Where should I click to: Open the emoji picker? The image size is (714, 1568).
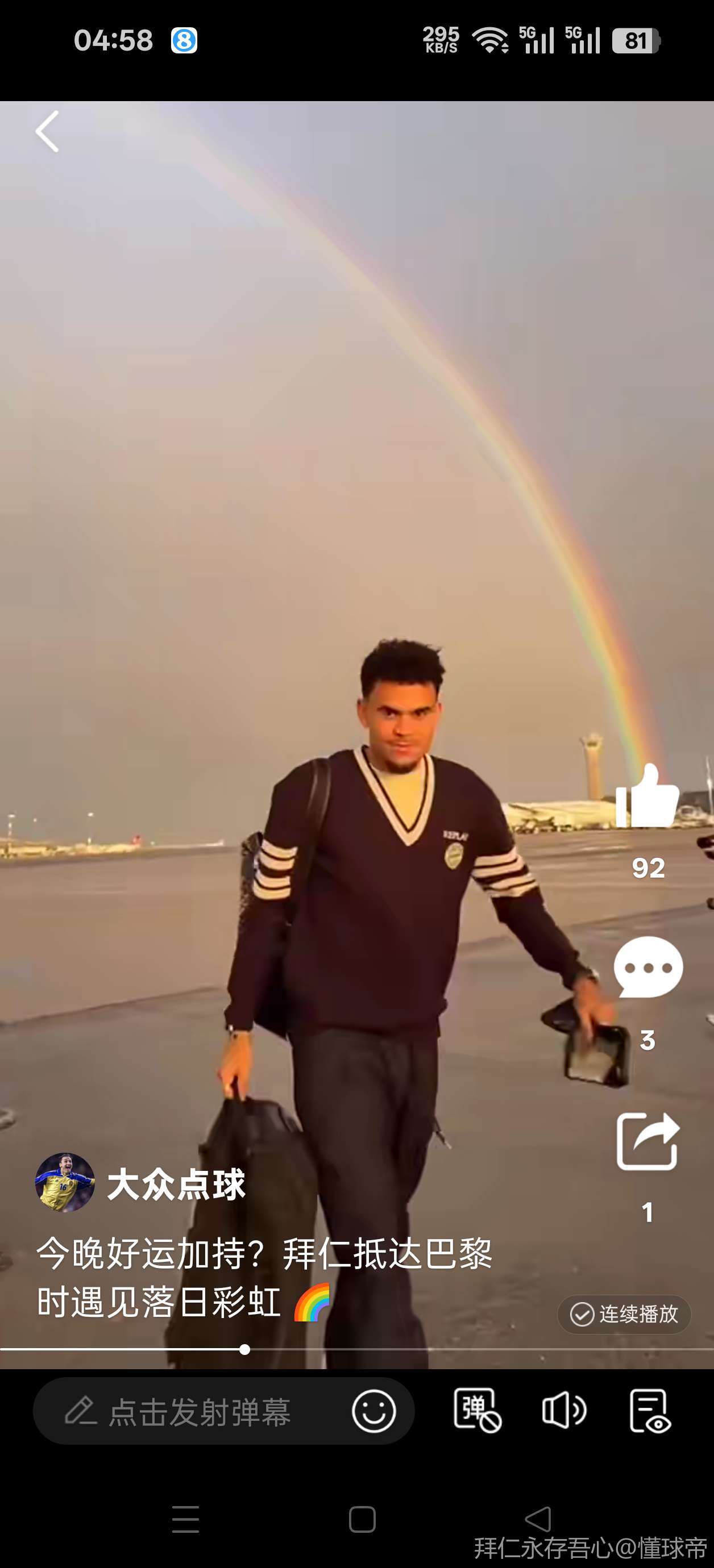(373, 1411)
